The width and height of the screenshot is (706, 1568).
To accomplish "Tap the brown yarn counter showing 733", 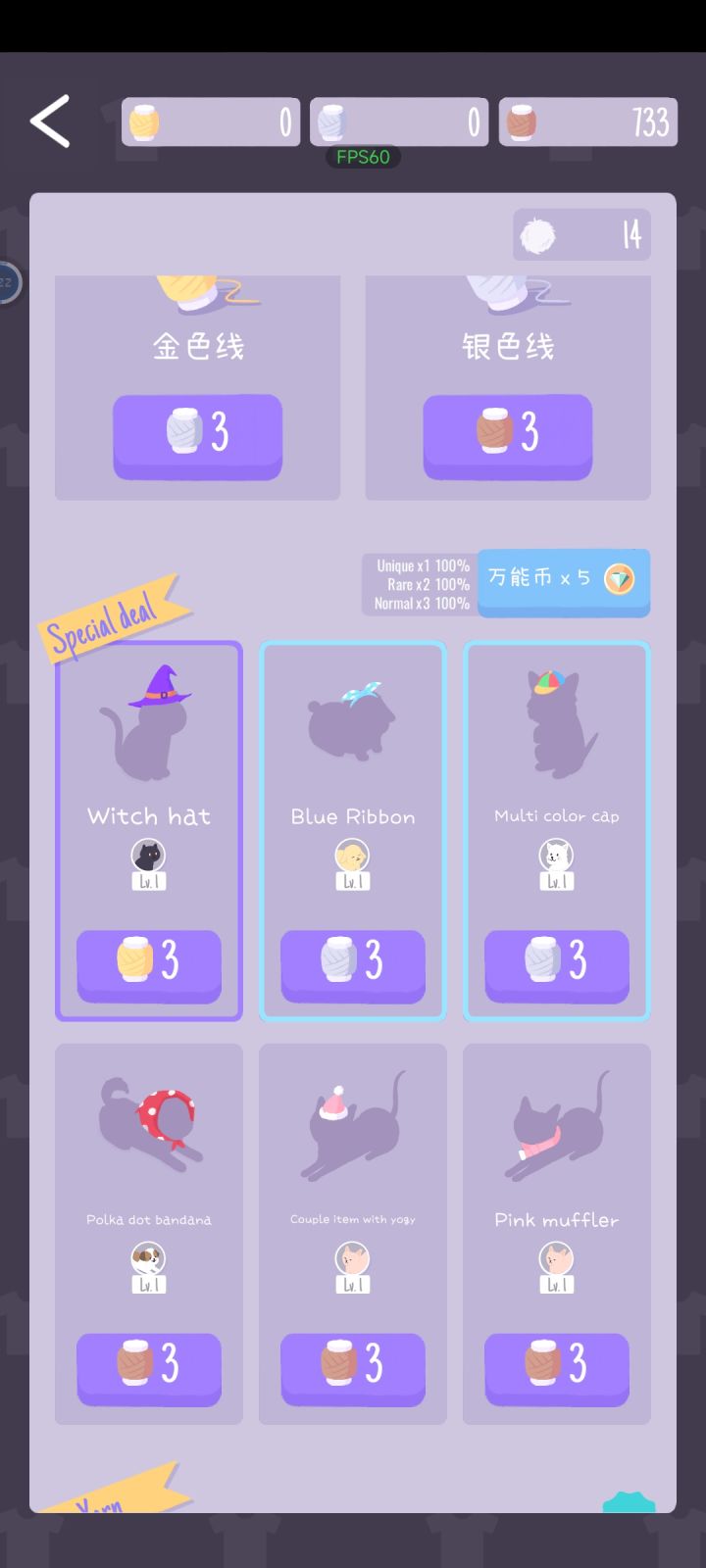I will tap(586, 122).
